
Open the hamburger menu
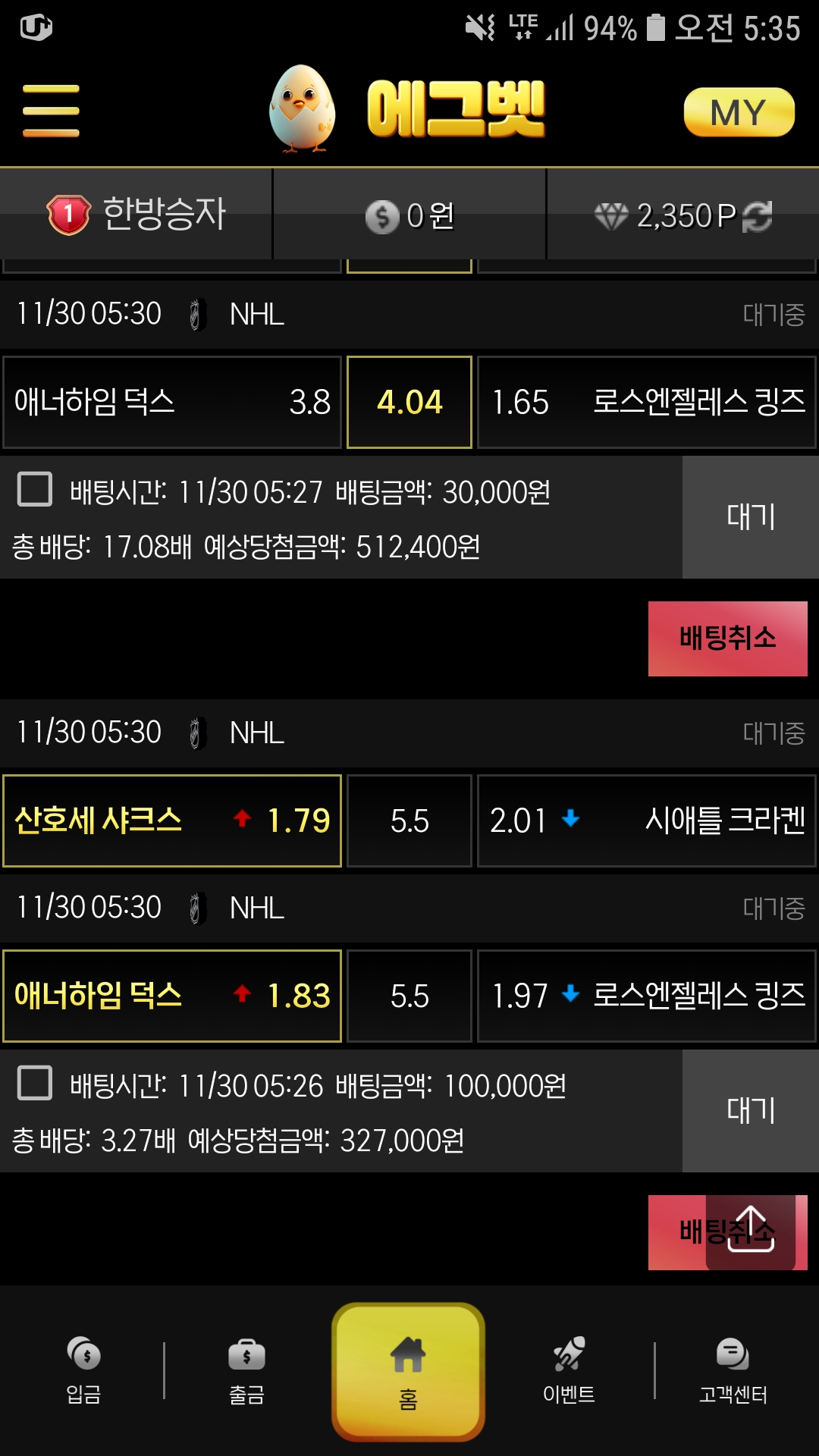[x=51, y=111]
